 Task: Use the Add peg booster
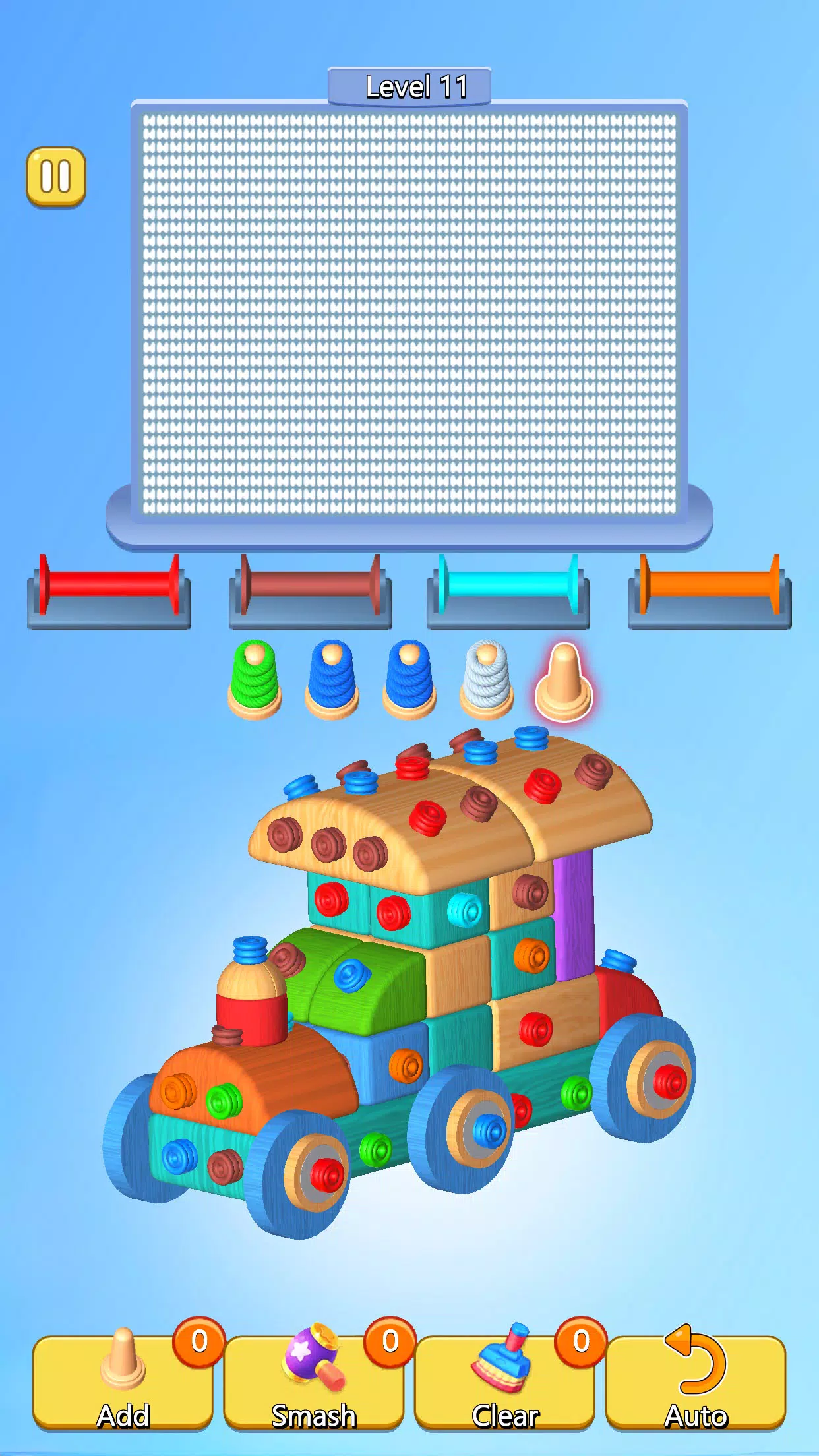tap(123, 1382)
